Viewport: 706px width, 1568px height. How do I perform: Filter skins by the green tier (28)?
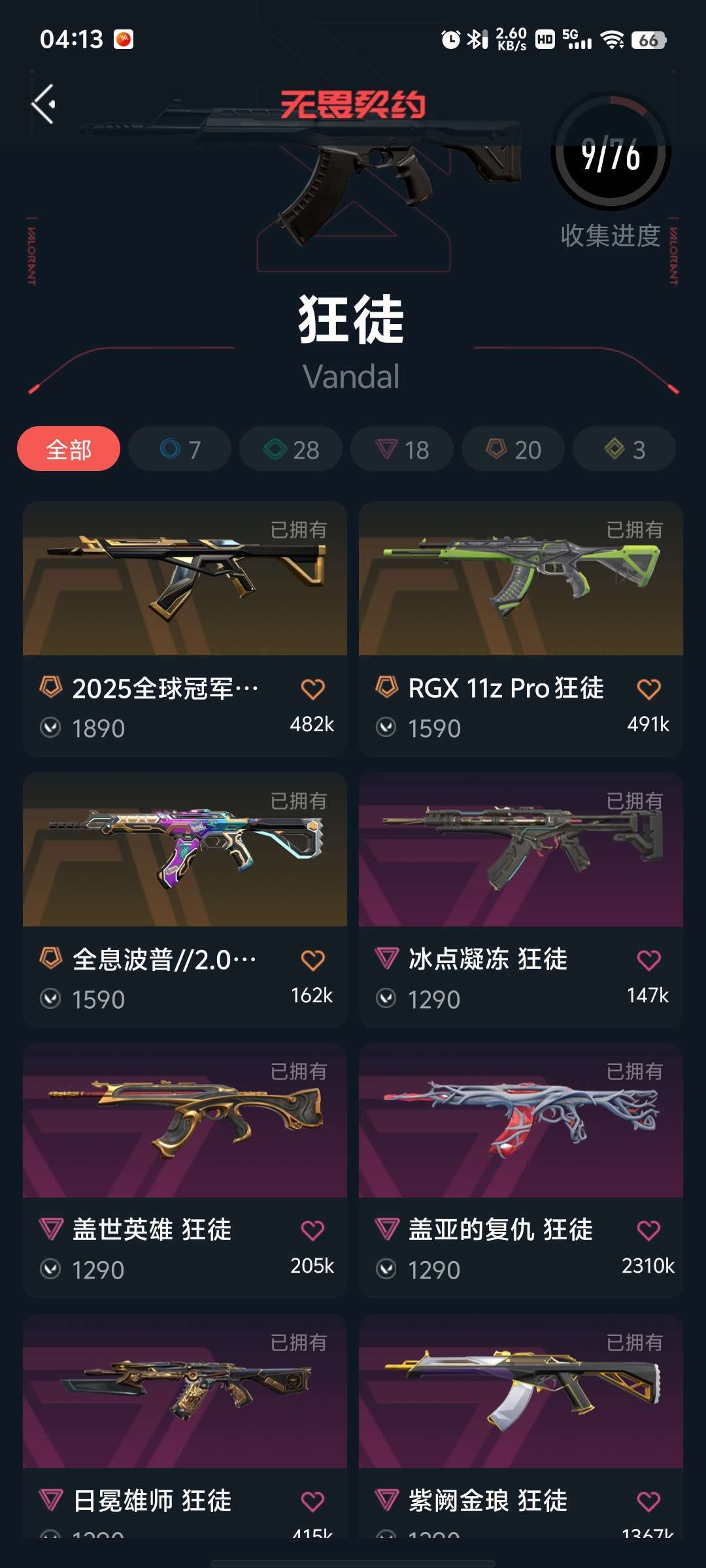click(x=291, y=449)
